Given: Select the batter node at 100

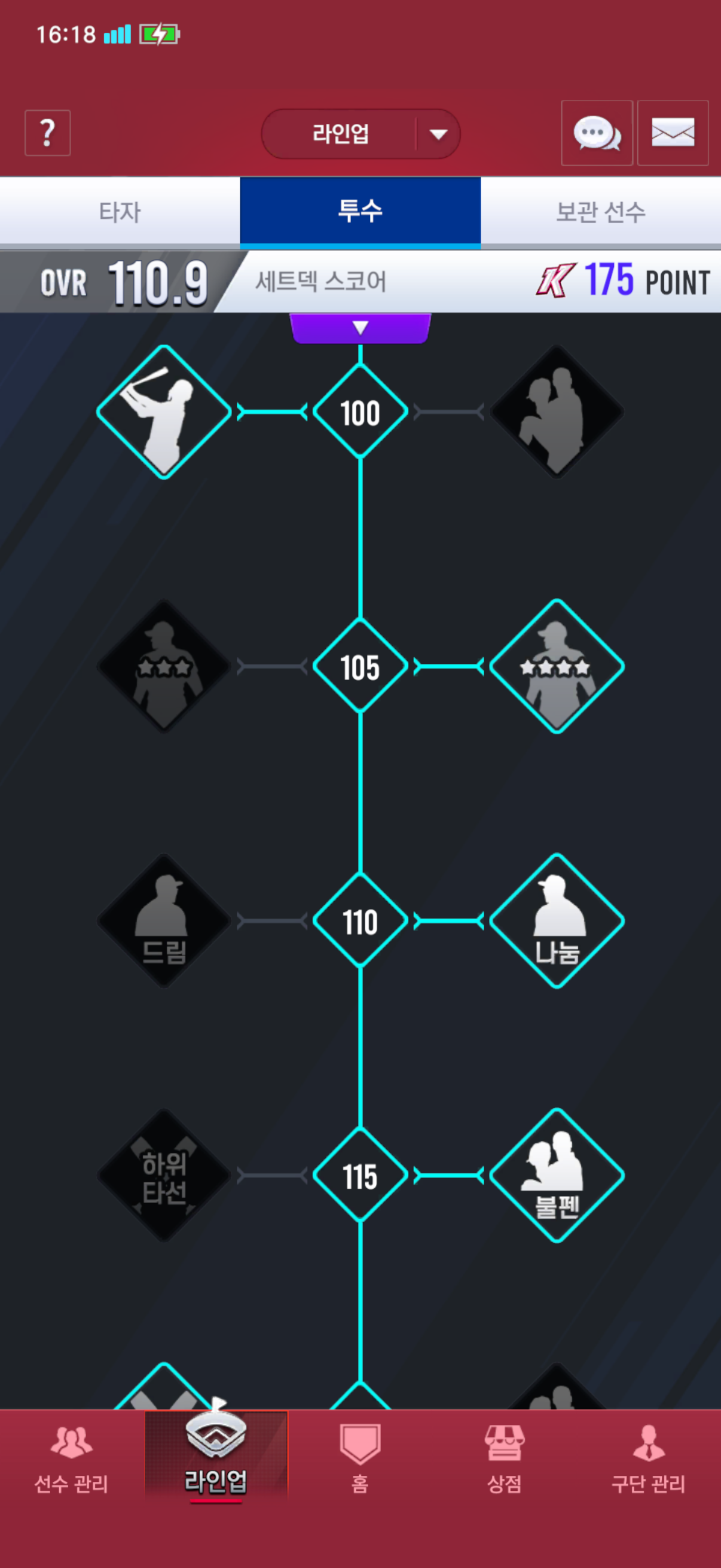Looking at the screenshot, I should click(x=164, y=412).
